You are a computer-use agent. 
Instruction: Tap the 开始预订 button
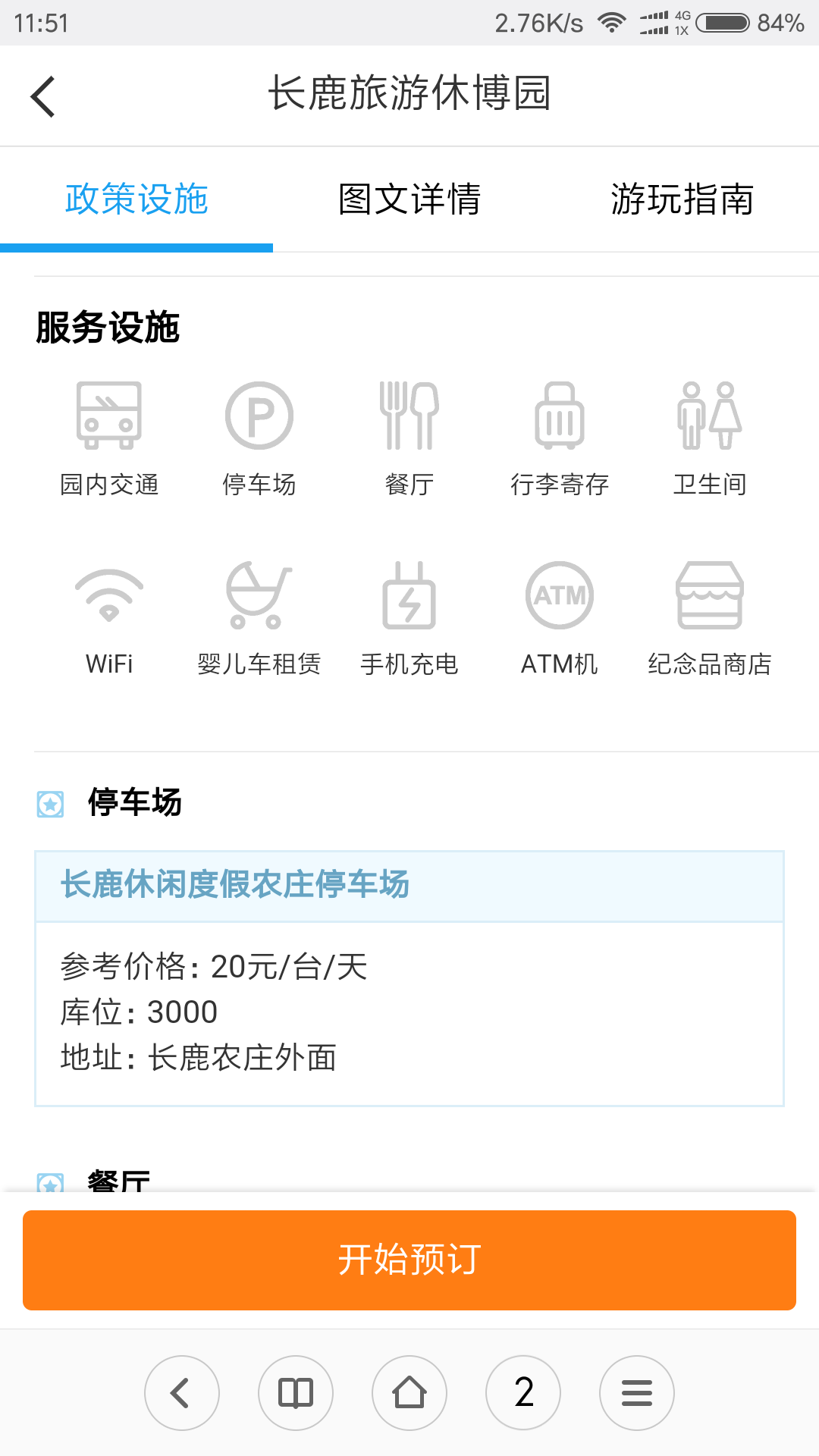409,1260
